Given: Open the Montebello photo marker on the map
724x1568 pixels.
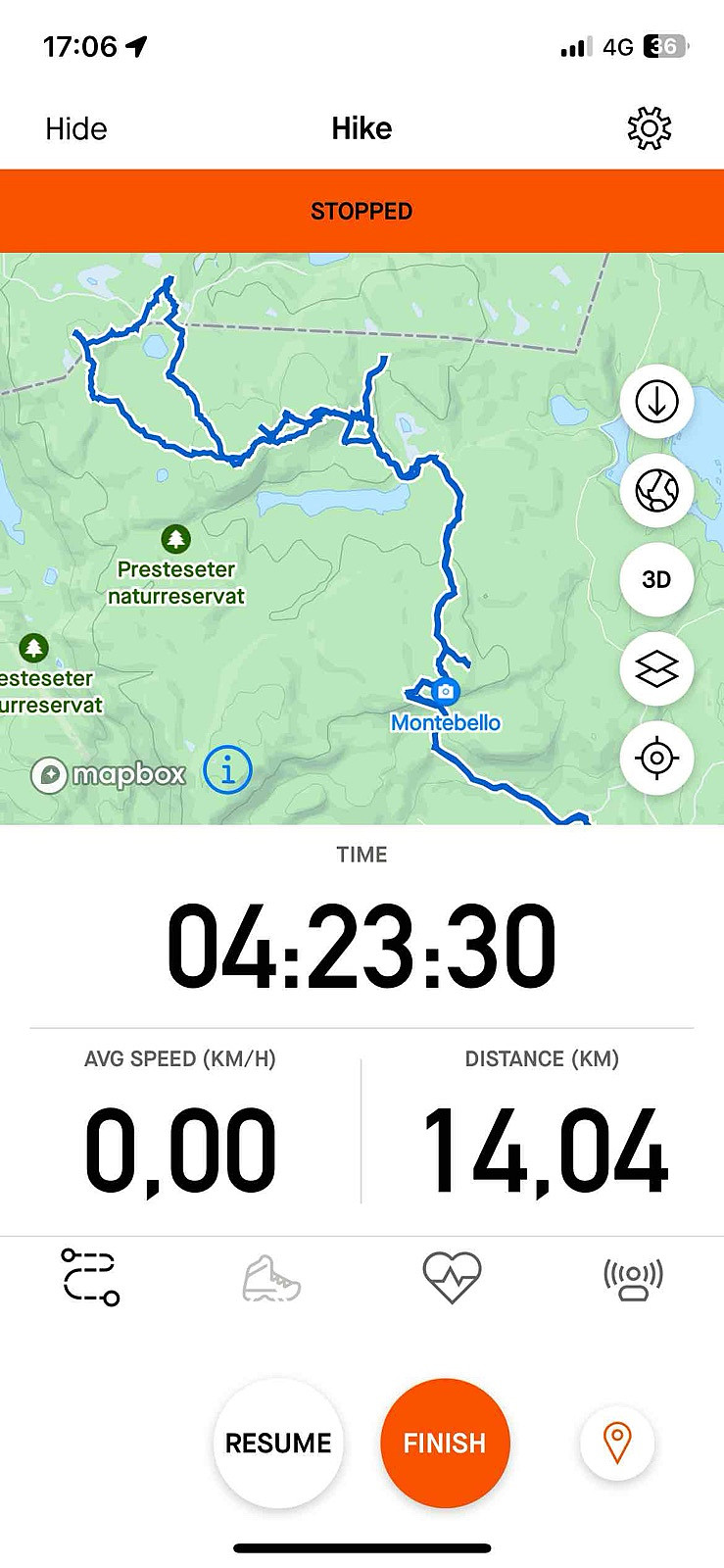Looking at the screenshot, I should 445,692.
